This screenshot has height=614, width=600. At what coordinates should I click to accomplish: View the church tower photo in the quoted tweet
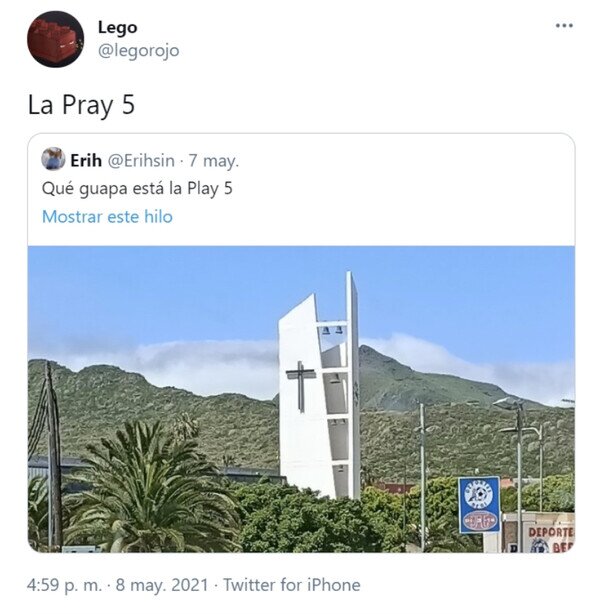click(300, 398)
